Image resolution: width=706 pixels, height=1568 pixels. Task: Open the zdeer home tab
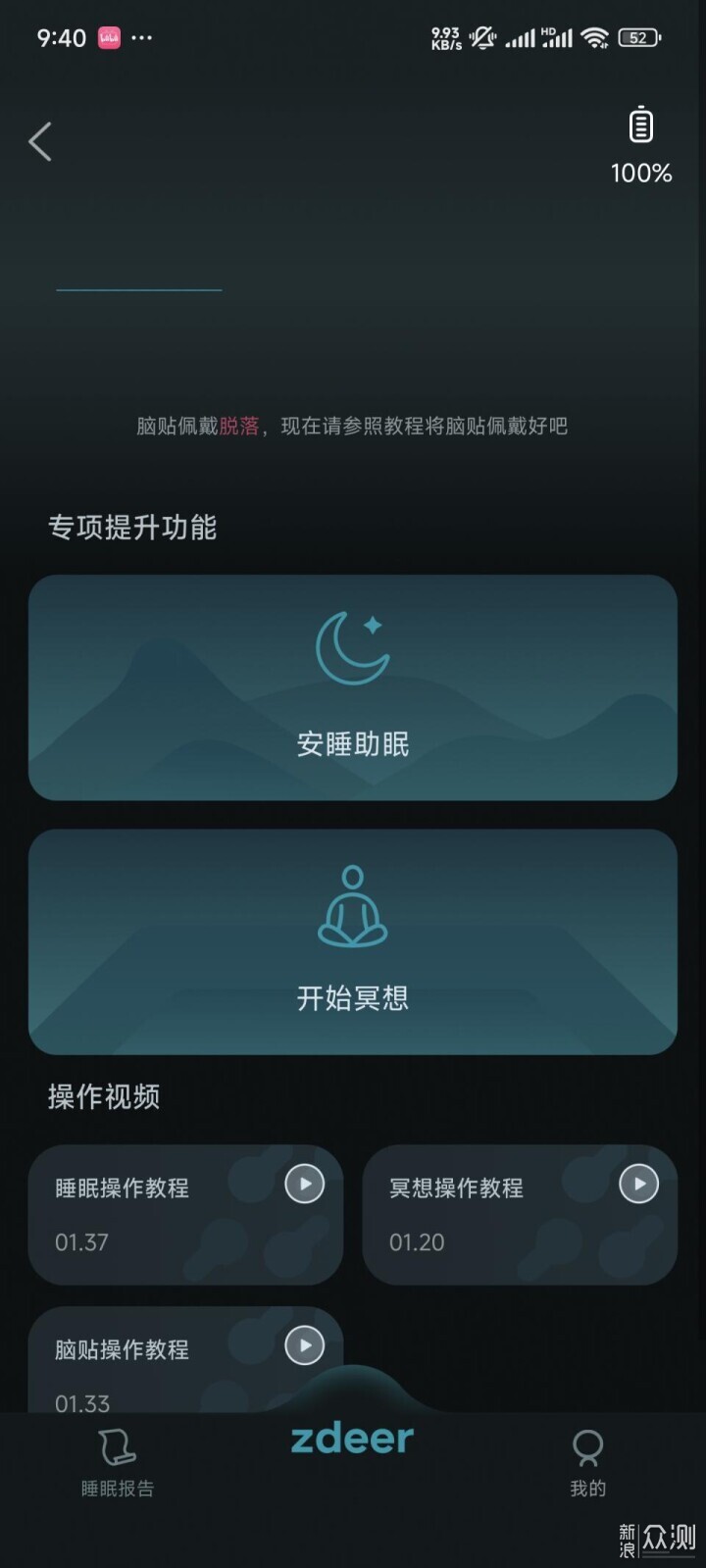(353, 1439)
